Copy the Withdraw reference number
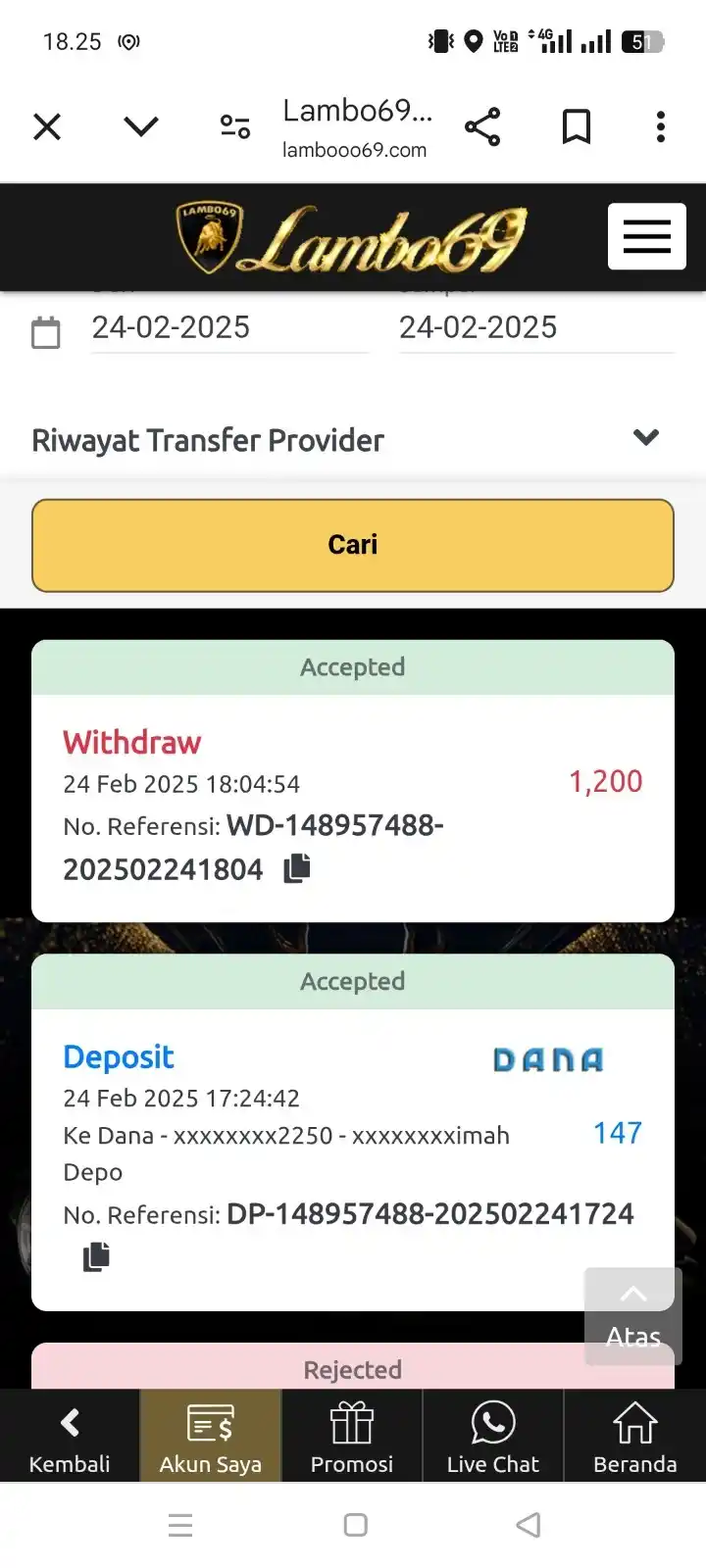 click(x=297, y=868)
